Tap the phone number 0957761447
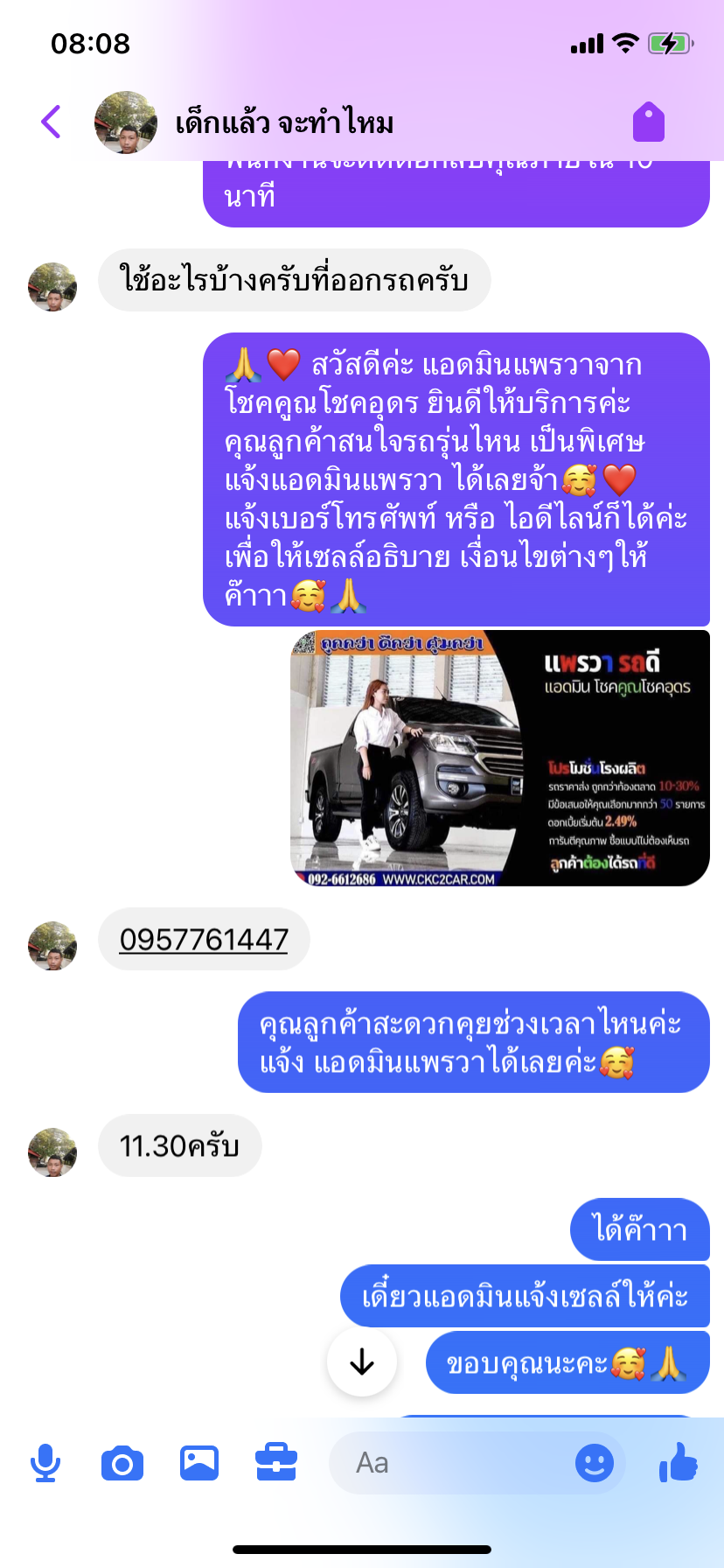This screenshot has height=1568, width=724. tap(204, 940)
